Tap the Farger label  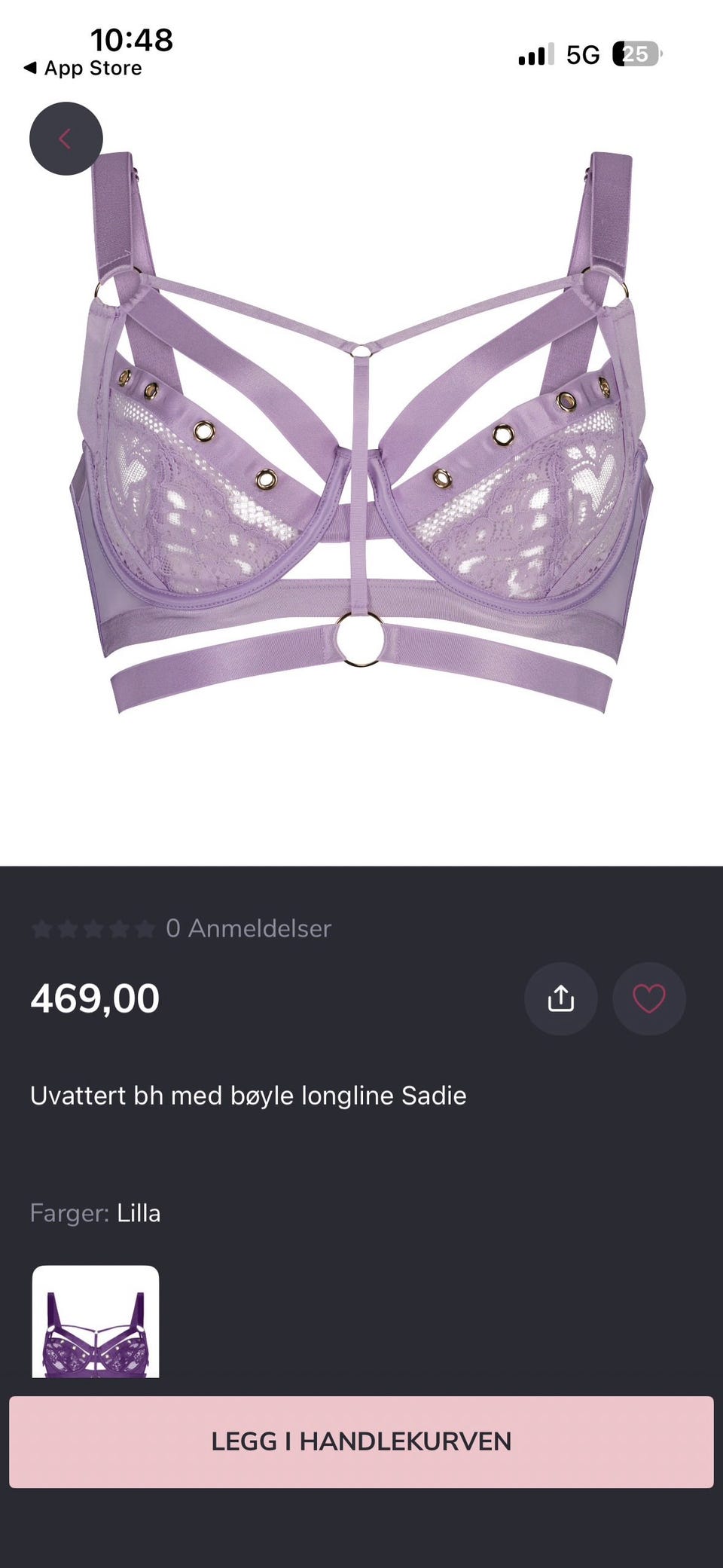[69, 1213]
